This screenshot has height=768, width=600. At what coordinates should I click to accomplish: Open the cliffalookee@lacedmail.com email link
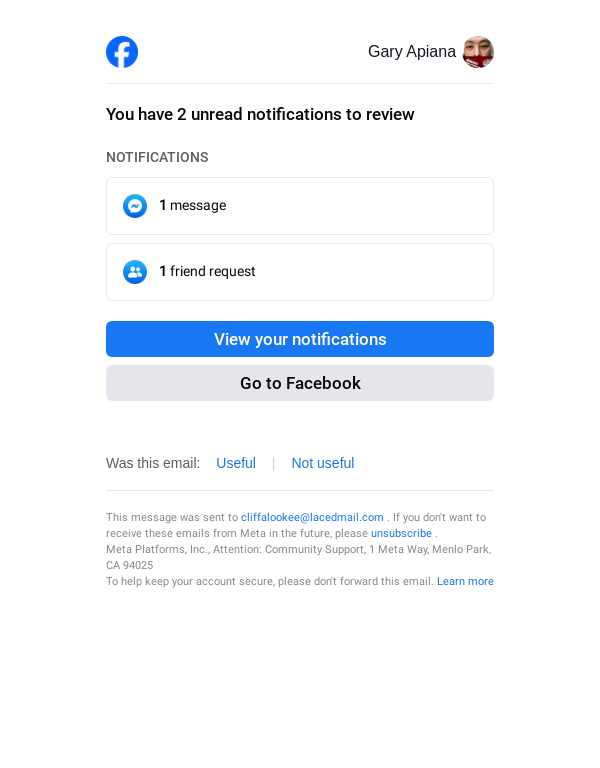312,517
